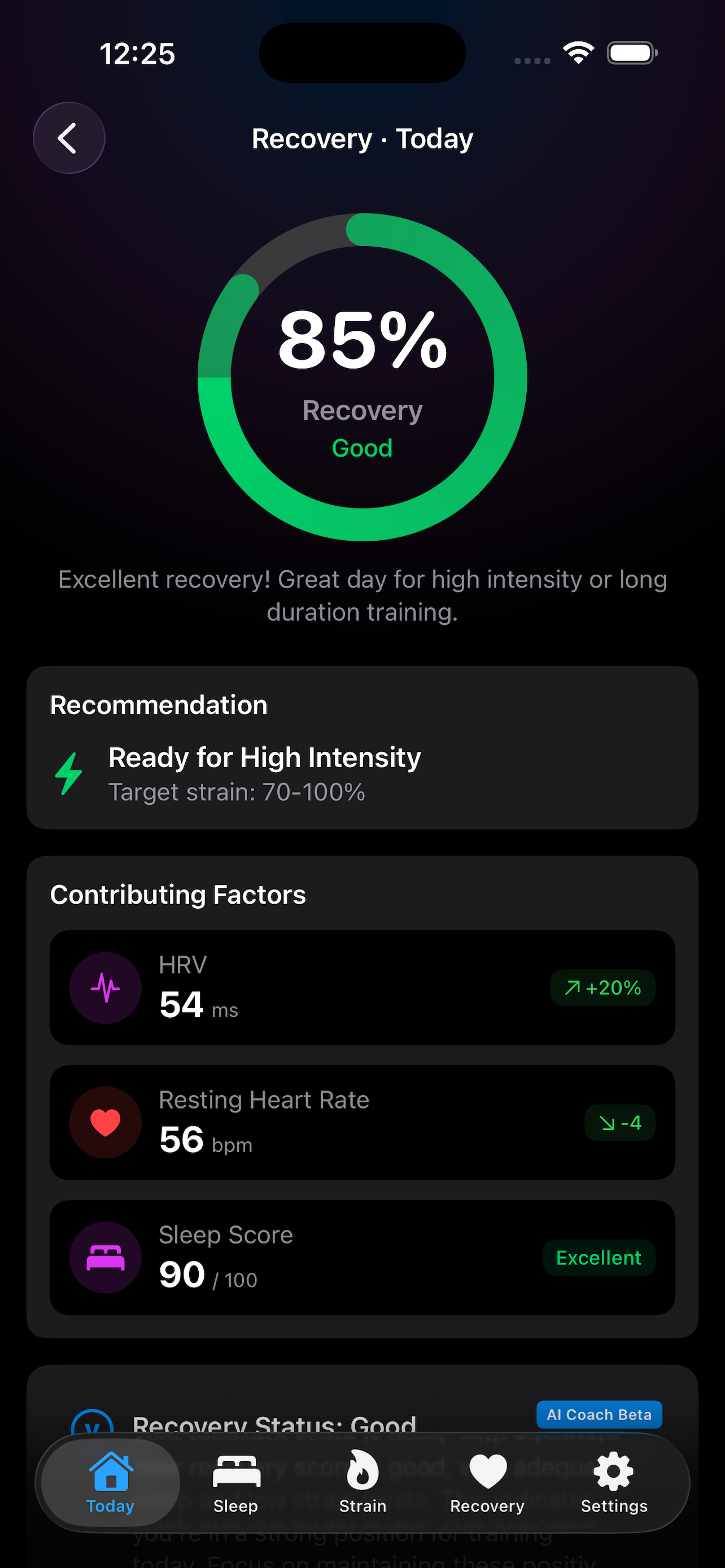This screenshot has width=725, height=1568.
Task: Open the Sleep Score card
Action: (361, 1258)
